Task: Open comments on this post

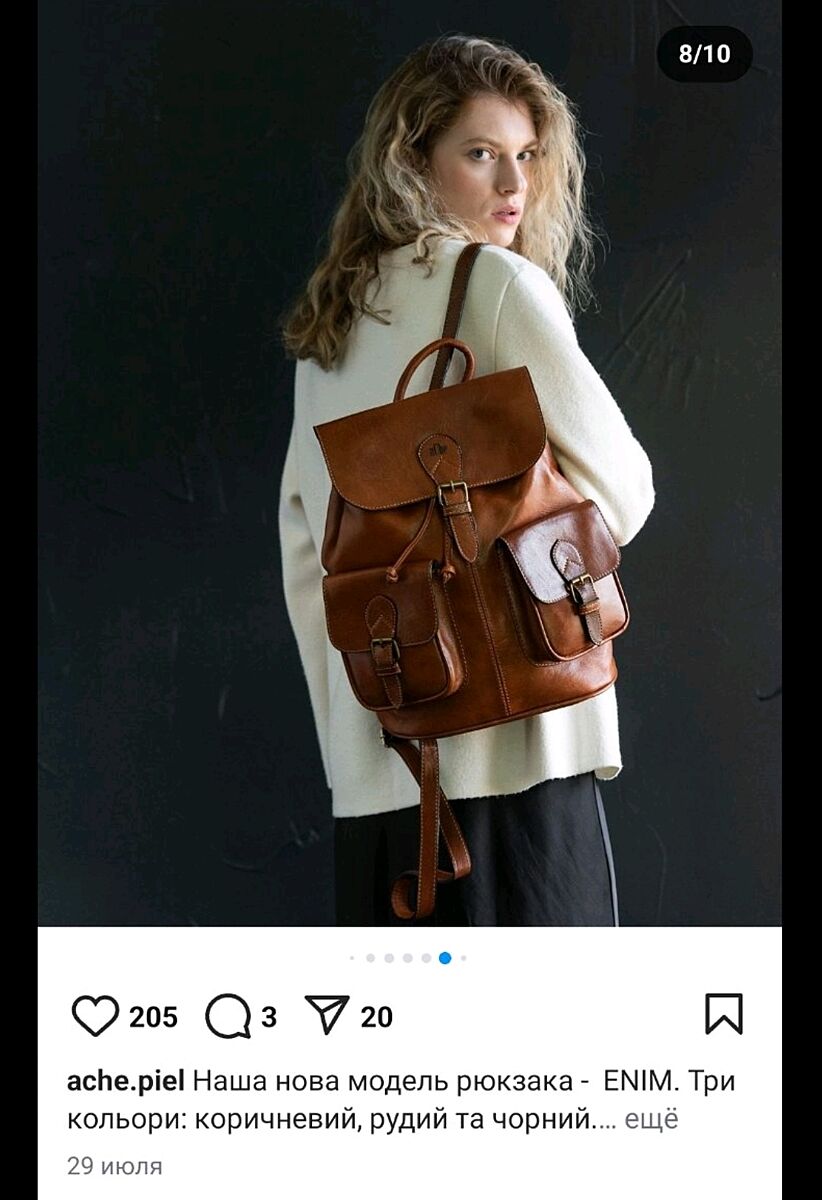Action: click(228, 1016)
